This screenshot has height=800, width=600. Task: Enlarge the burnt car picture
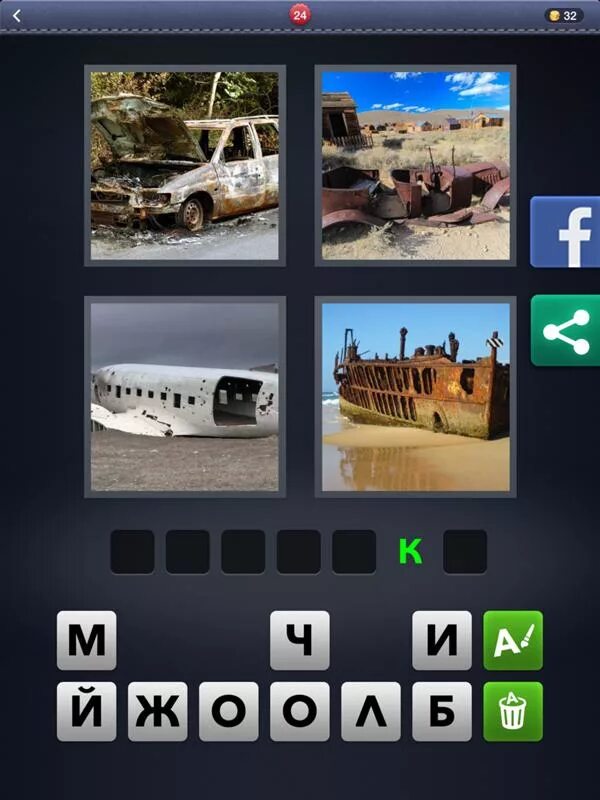[185, 165]
